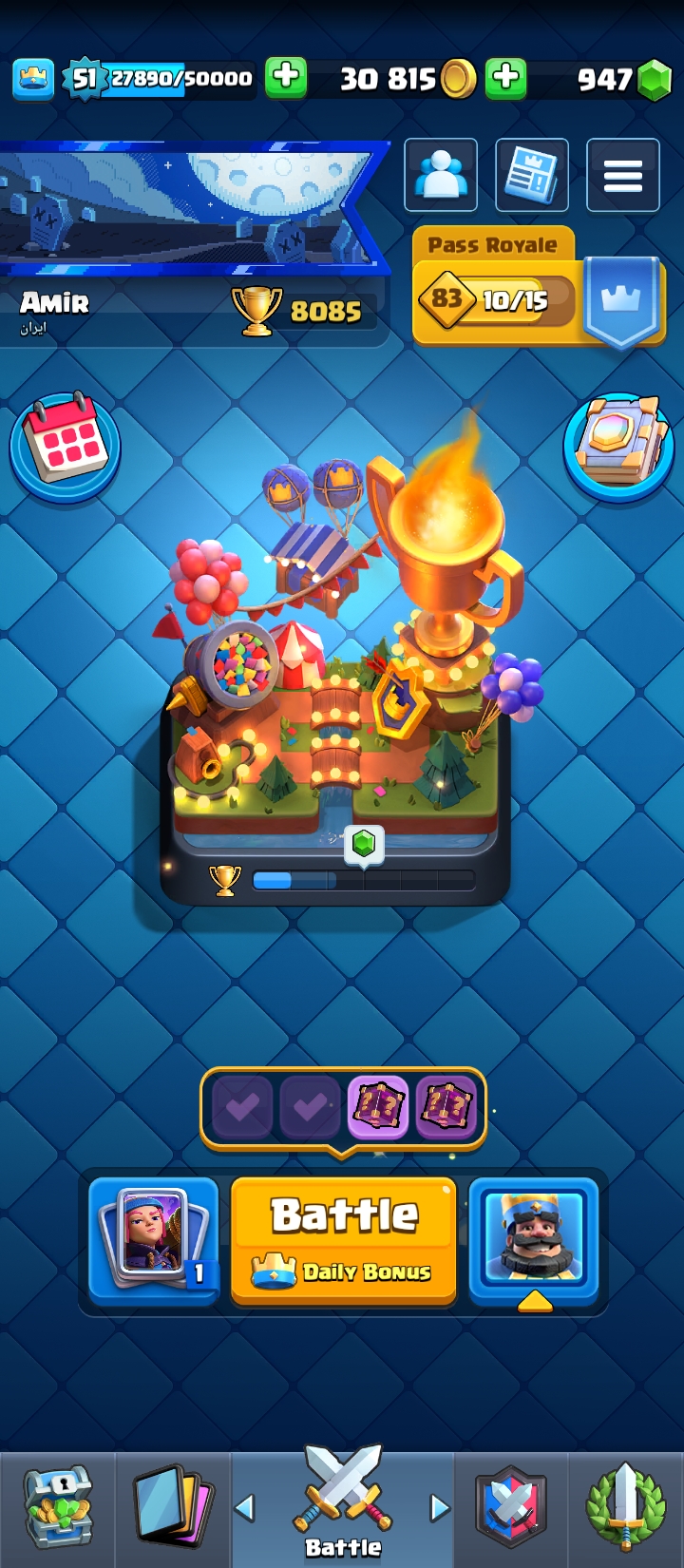The image size is (684, 1568).
Task: Open the king level experience badge
Action: click(84, 79)
